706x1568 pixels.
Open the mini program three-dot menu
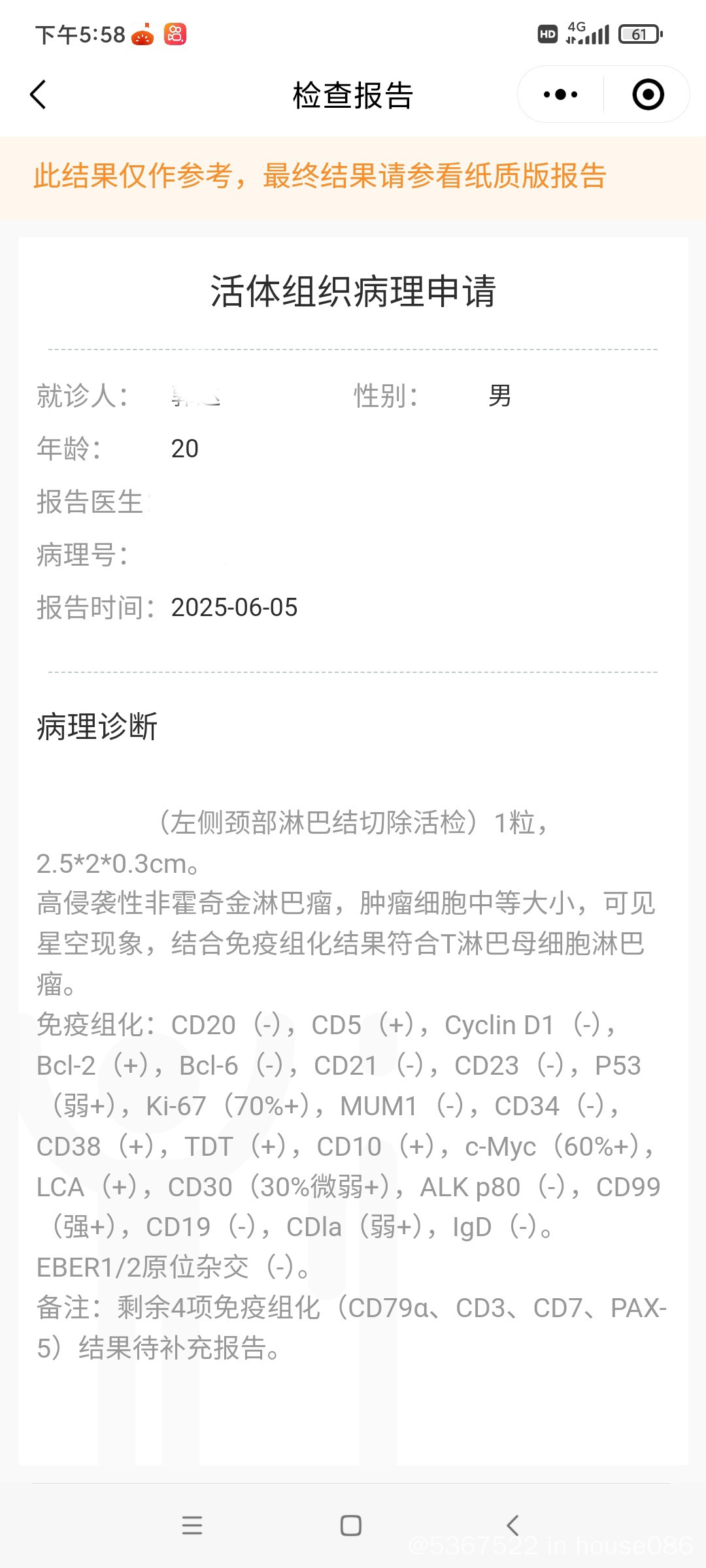click(x=560, y=95)
